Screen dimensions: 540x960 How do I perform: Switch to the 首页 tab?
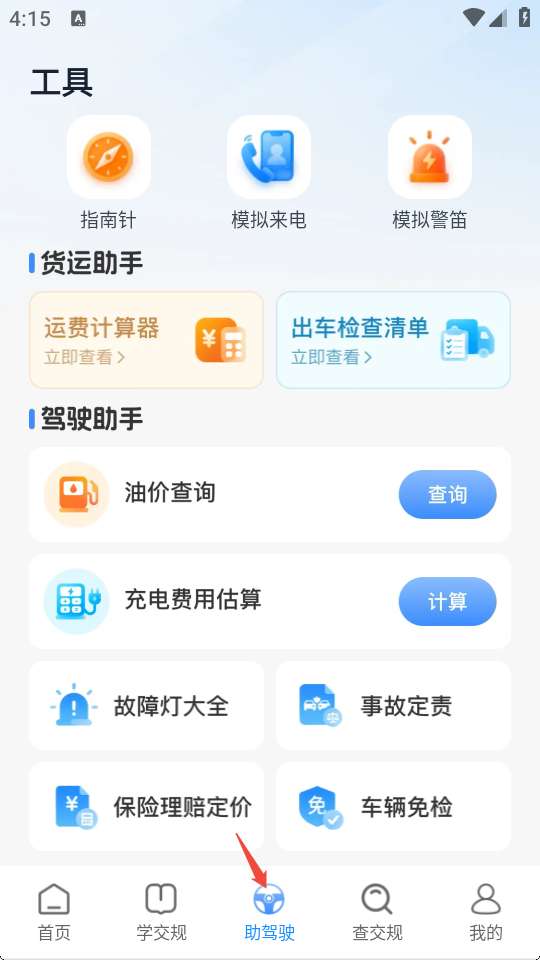(x=54, y=912)
